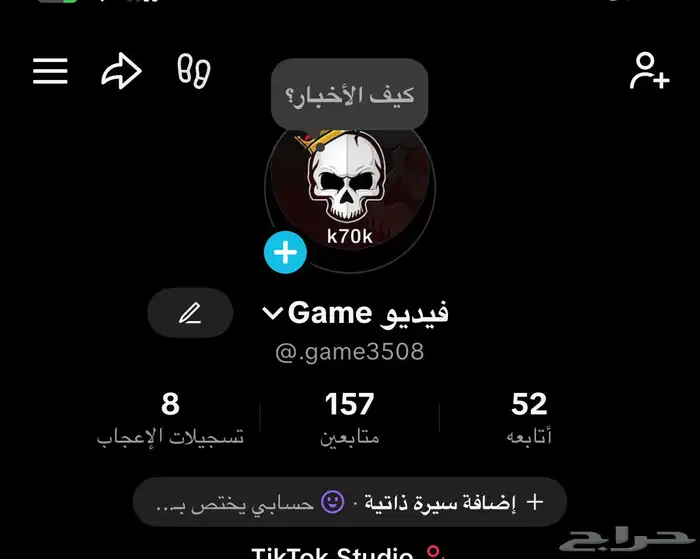700x559 pixels.
Task: Open the hamburger menu
Action: pos(50,71)
